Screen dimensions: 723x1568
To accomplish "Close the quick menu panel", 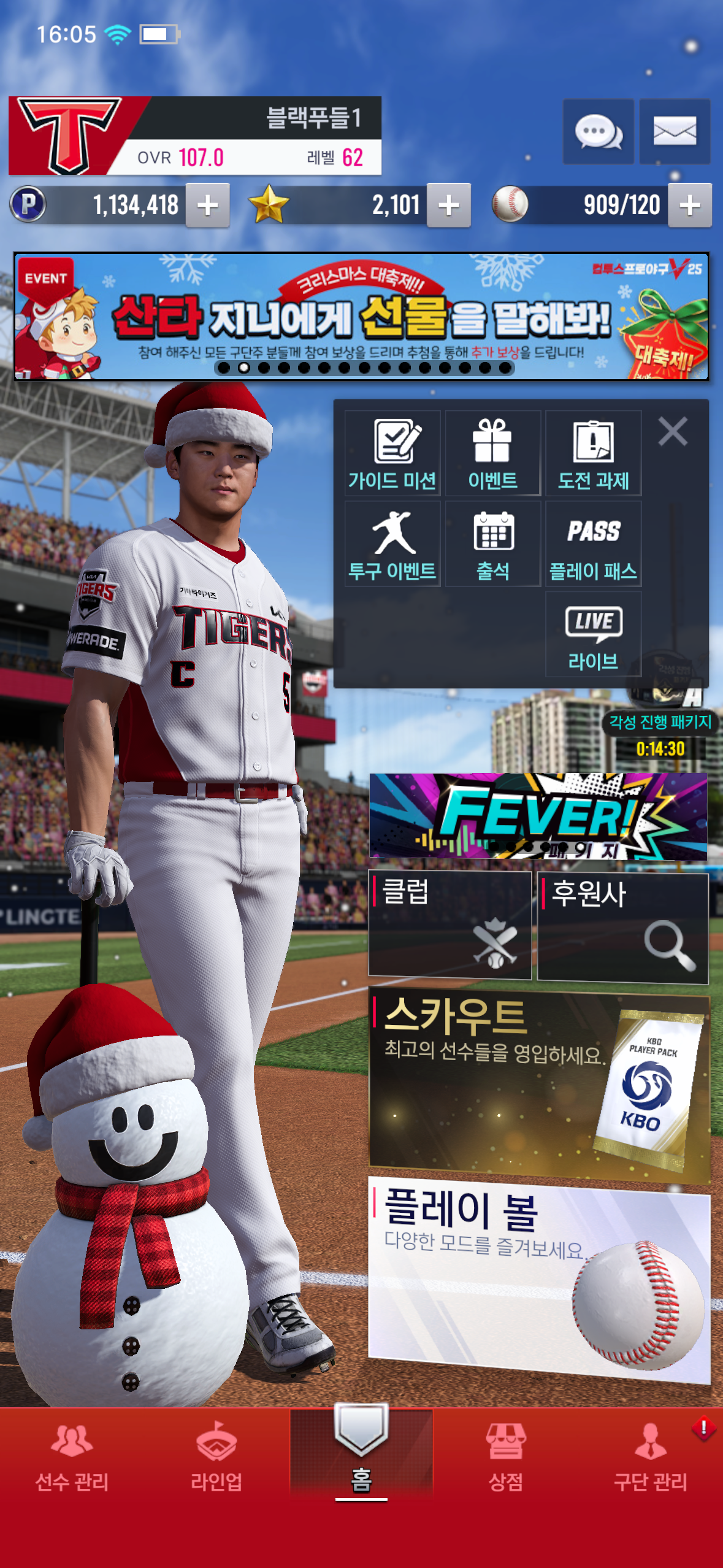I will (x=673, y=431).
